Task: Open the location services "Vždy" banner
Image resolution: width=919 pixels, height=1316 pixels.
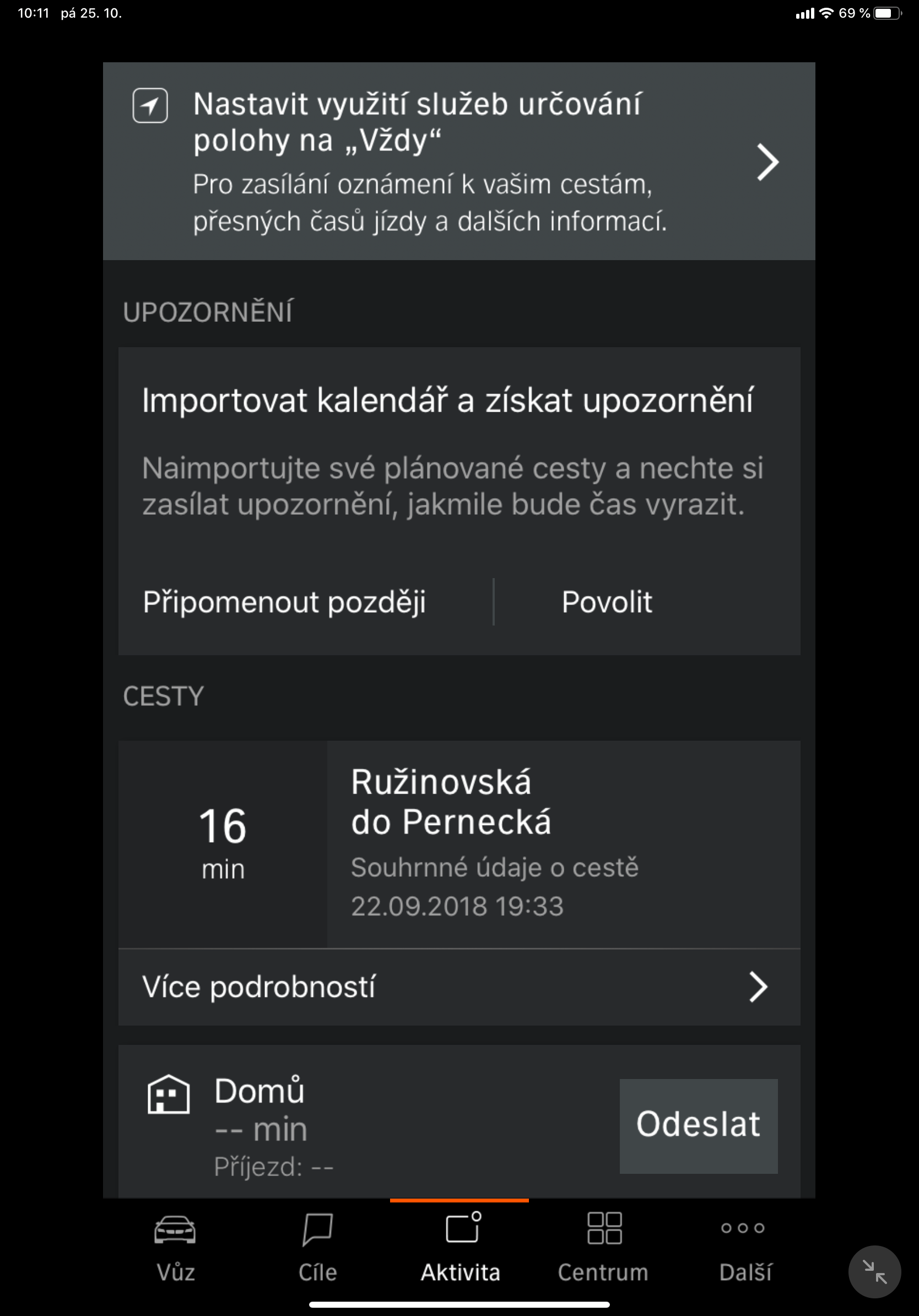Action: (x=458, y=161)
